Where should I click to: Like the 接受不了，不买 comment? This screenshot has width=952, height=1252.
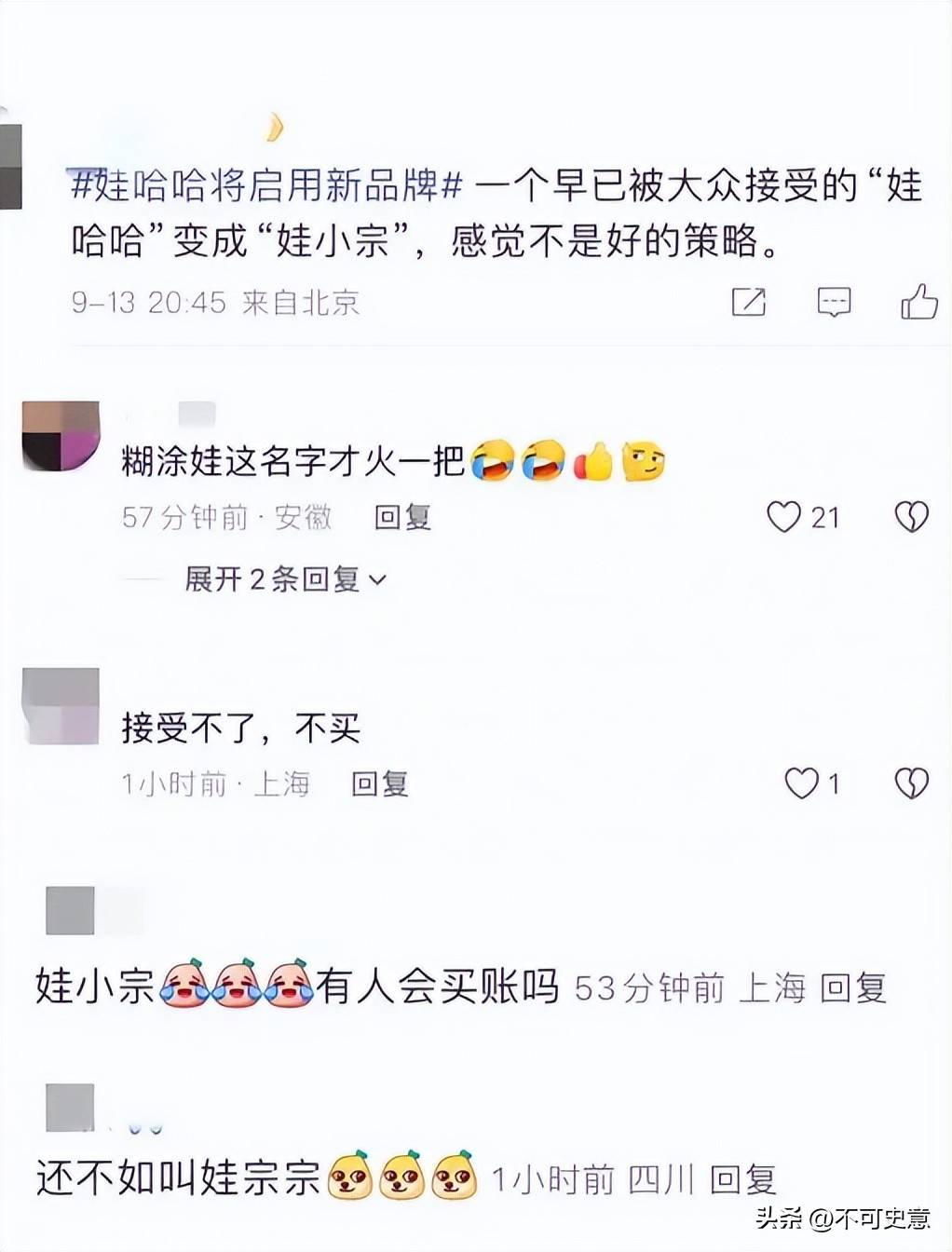[801, 784]
